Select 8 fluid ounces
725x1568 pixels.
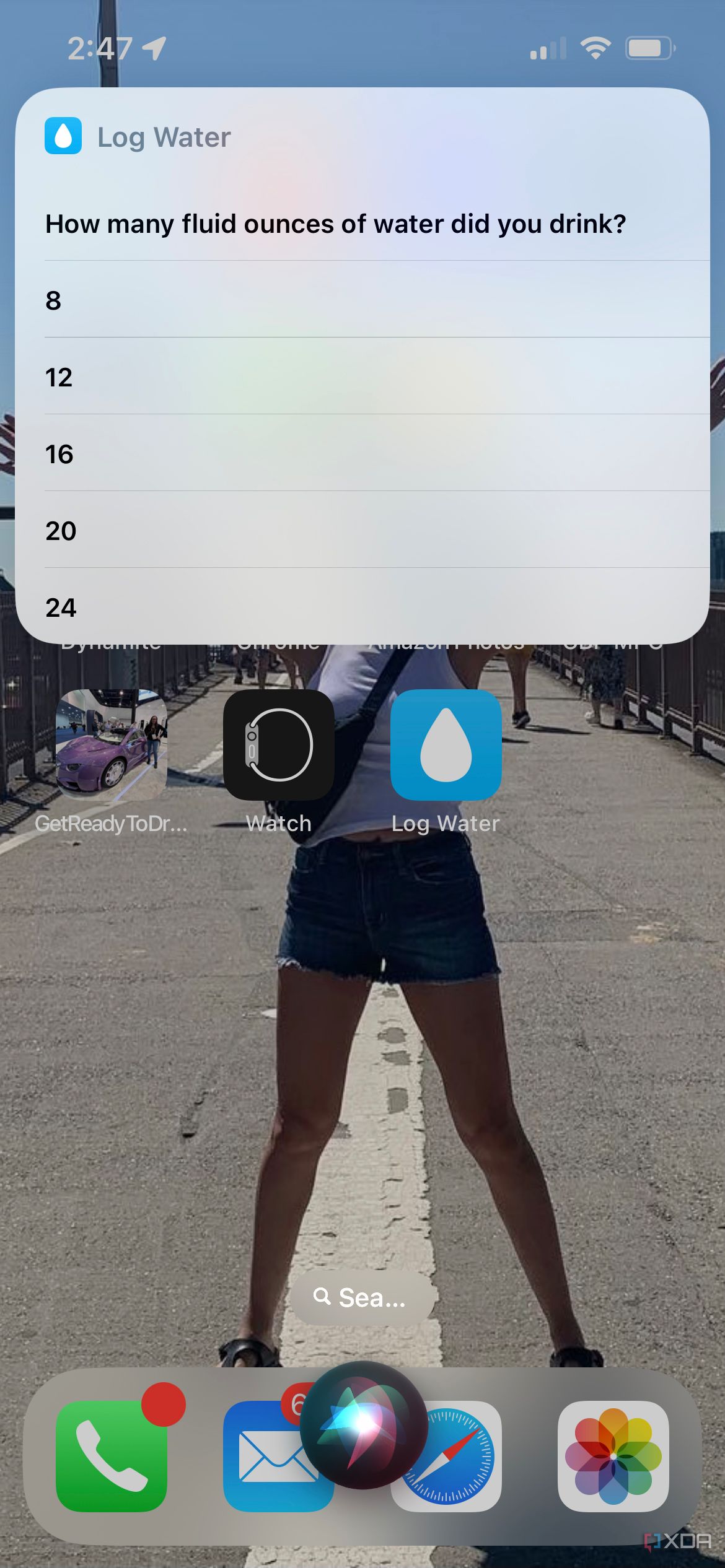(362, 300)
